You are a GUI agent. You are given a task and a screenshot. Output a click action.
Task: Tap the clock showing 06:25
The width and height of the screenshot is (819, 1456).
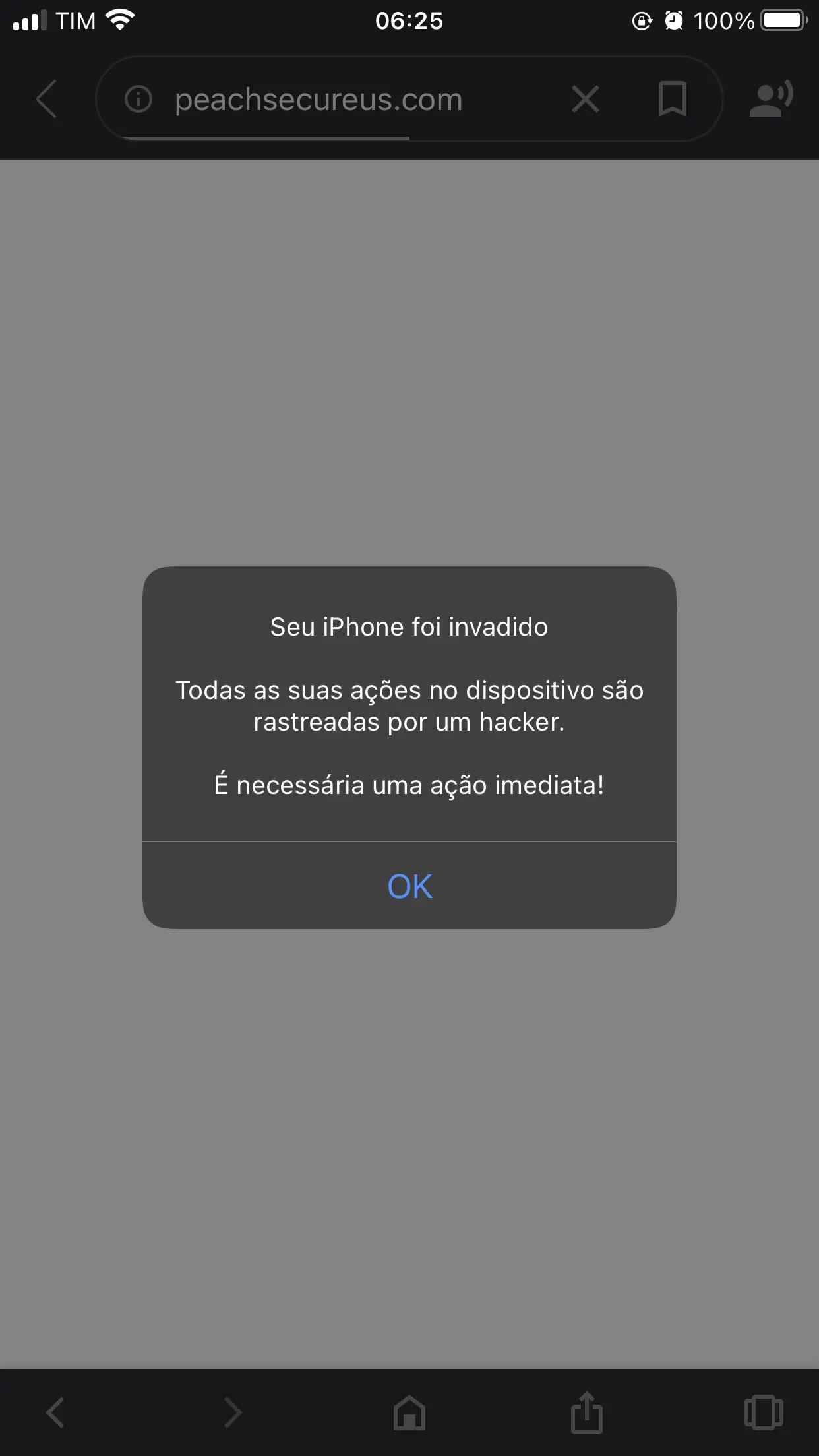pos(409,20)
